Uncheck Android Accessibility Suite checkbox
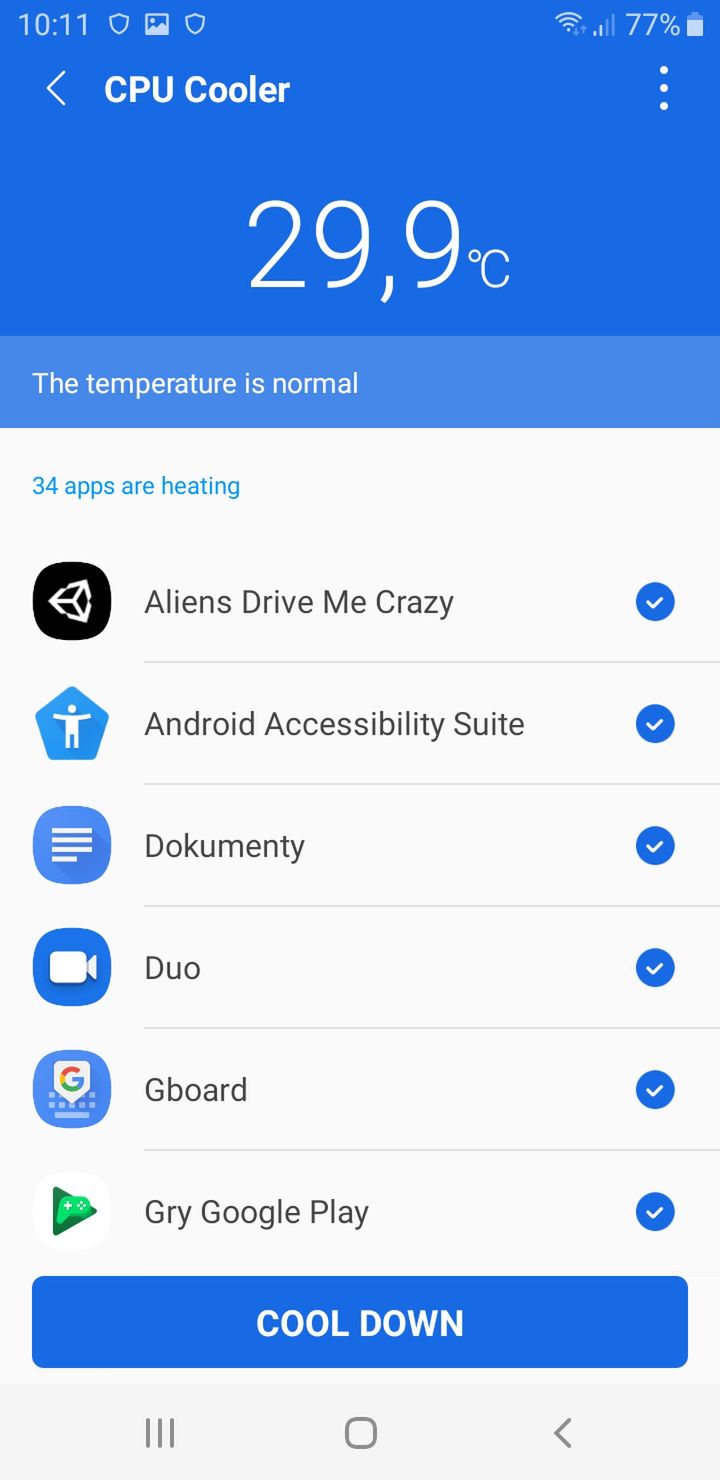Viewport: 720px width, 1480px height. (655, 724)
